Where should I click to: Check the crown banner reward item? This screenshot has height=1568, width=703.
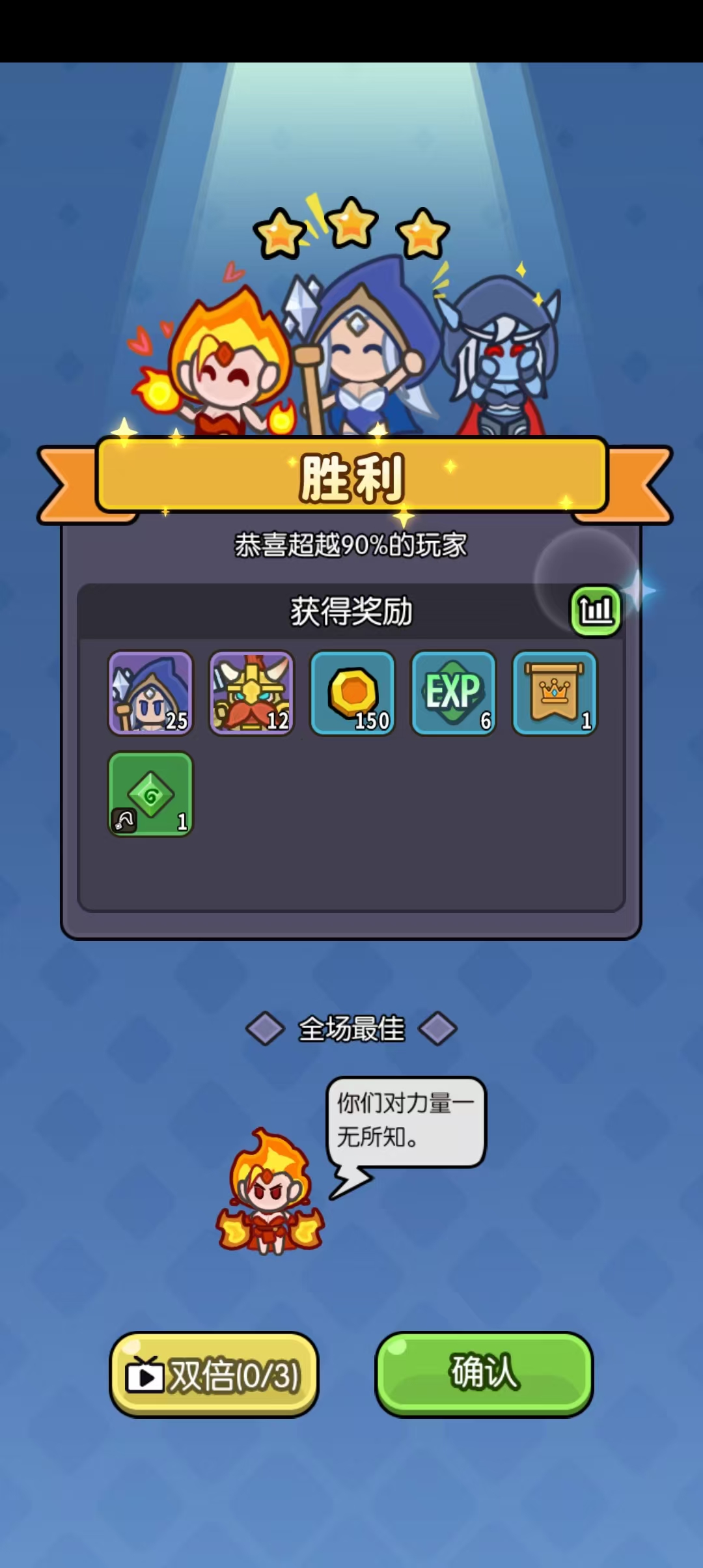point(555,693)
